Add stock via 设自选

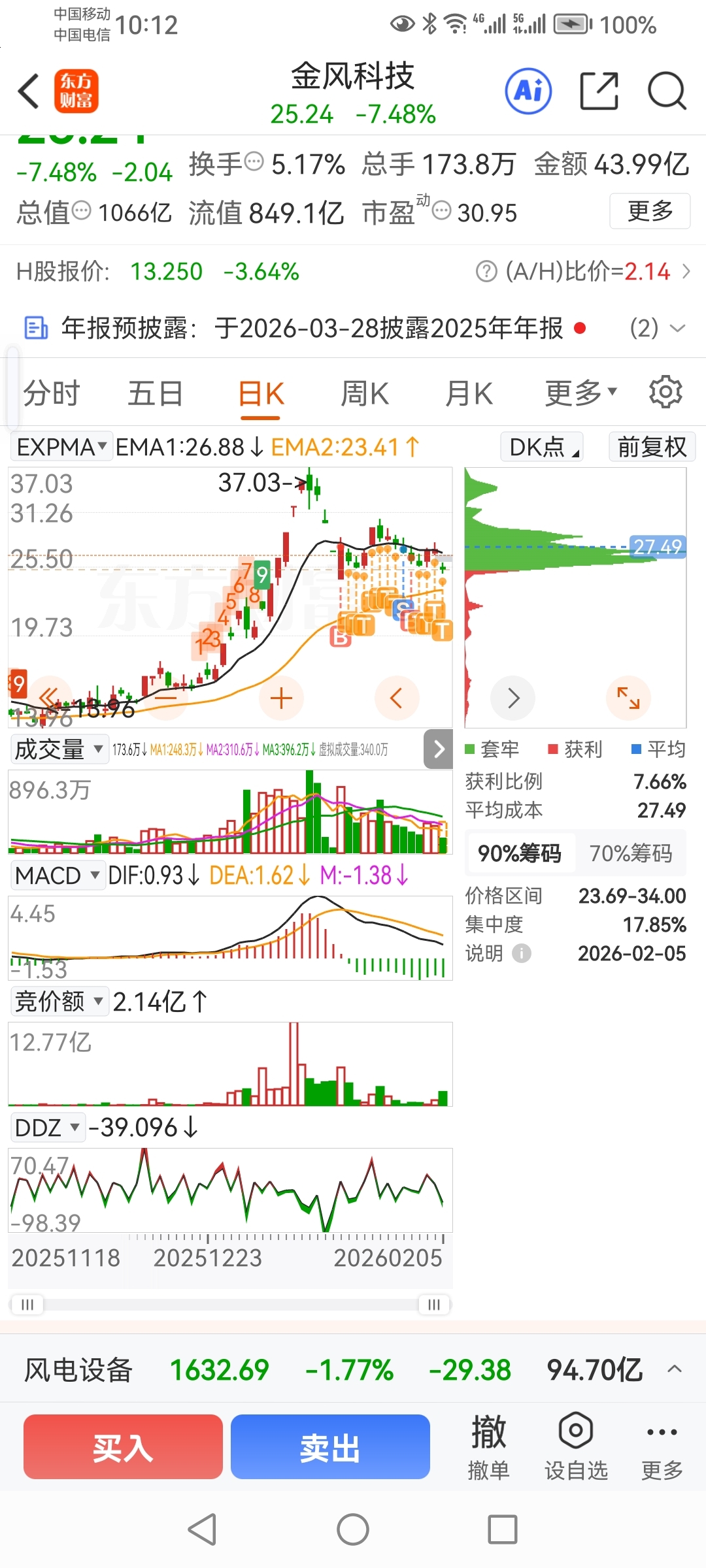pos(576,1446)
